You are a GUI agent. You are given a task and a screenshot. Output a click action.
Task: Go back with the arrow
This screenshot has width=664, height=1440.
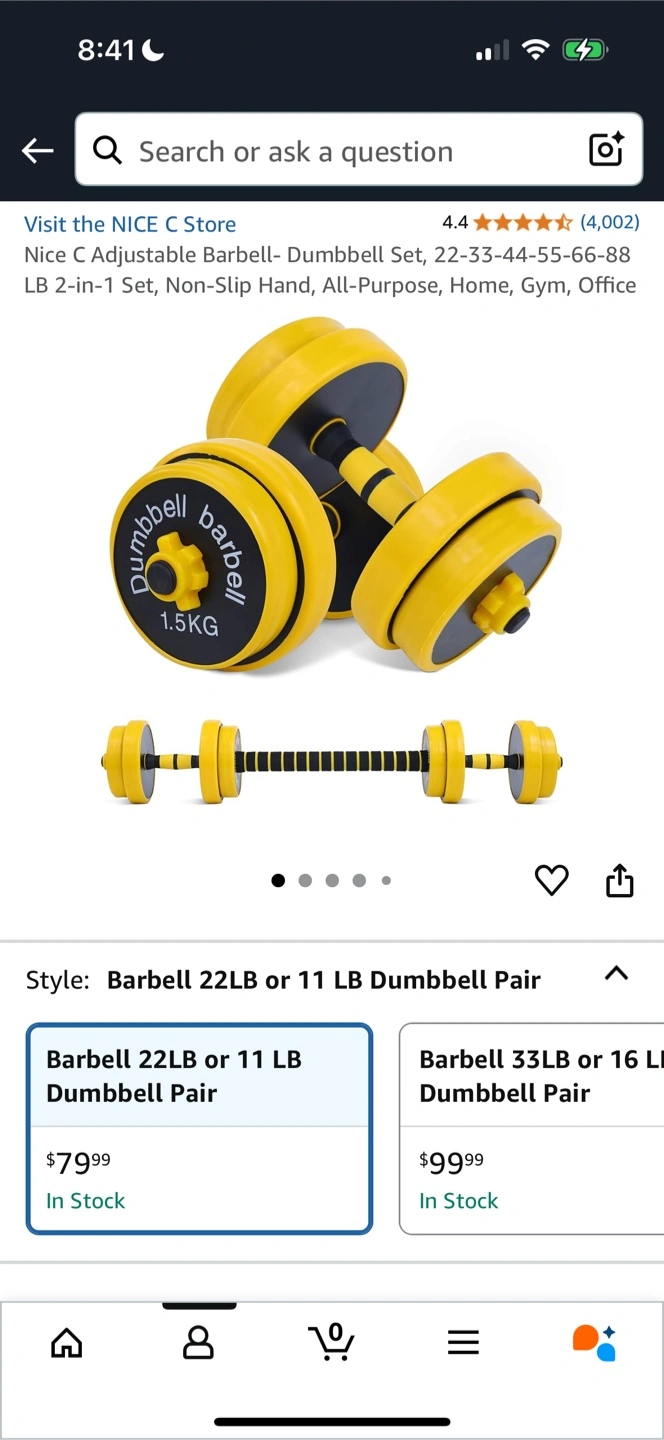tap(38, 151)
